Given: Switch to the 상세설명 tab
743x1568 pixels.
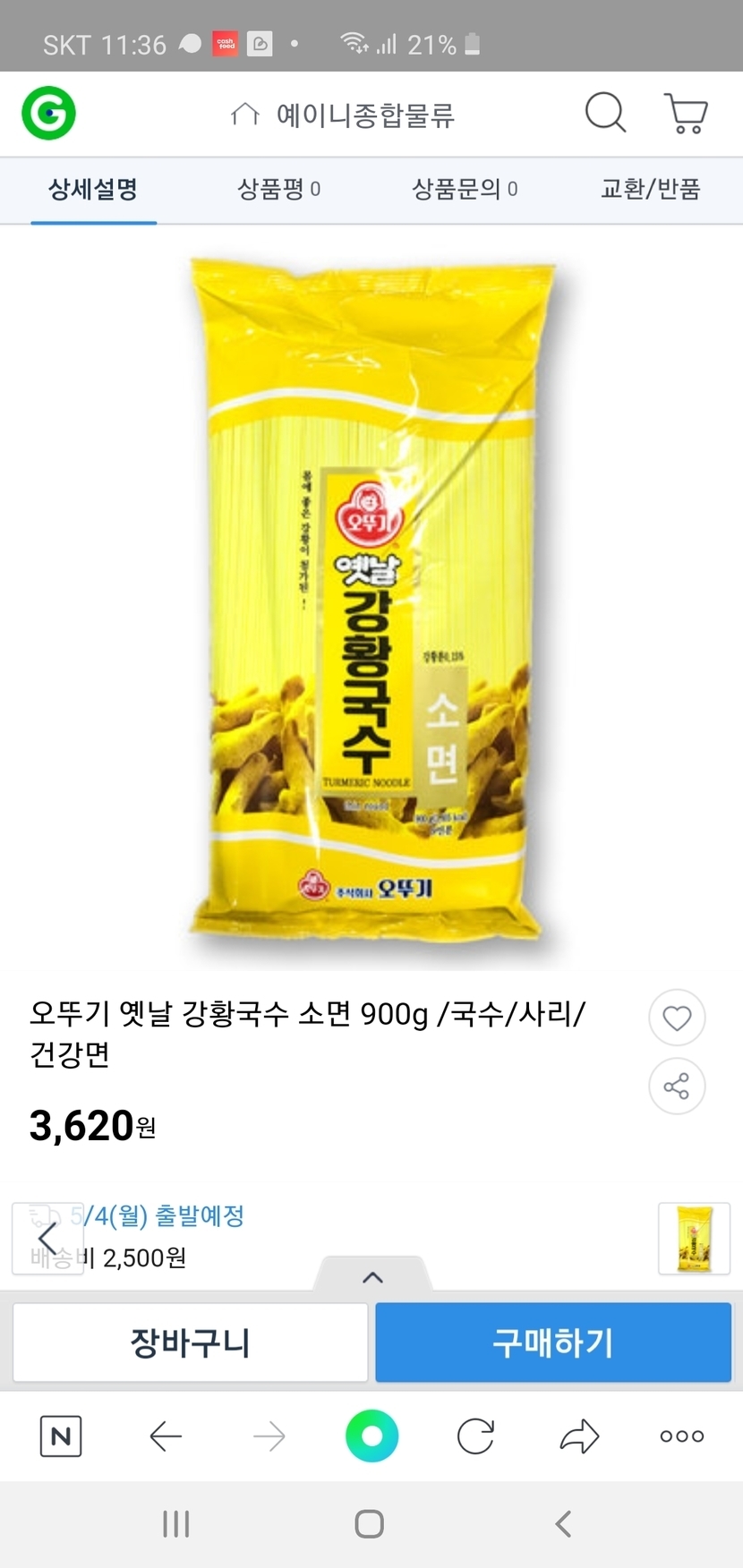Looking at the screenshot, I should point(93,189).
